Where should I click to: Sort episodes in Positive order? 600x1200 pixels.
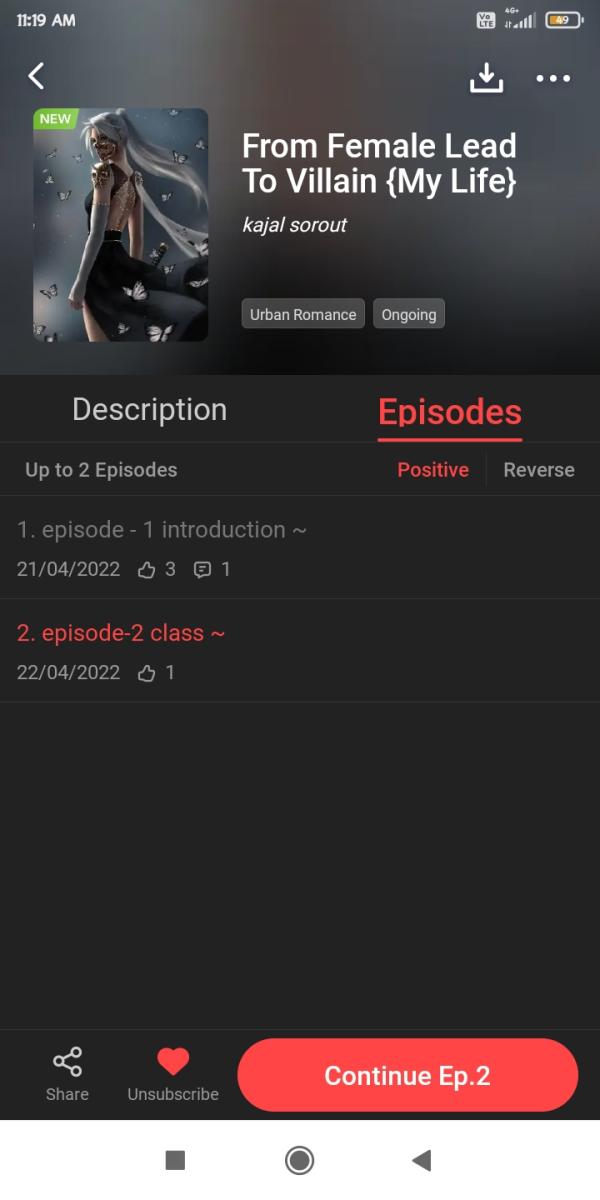pos(433,470)
